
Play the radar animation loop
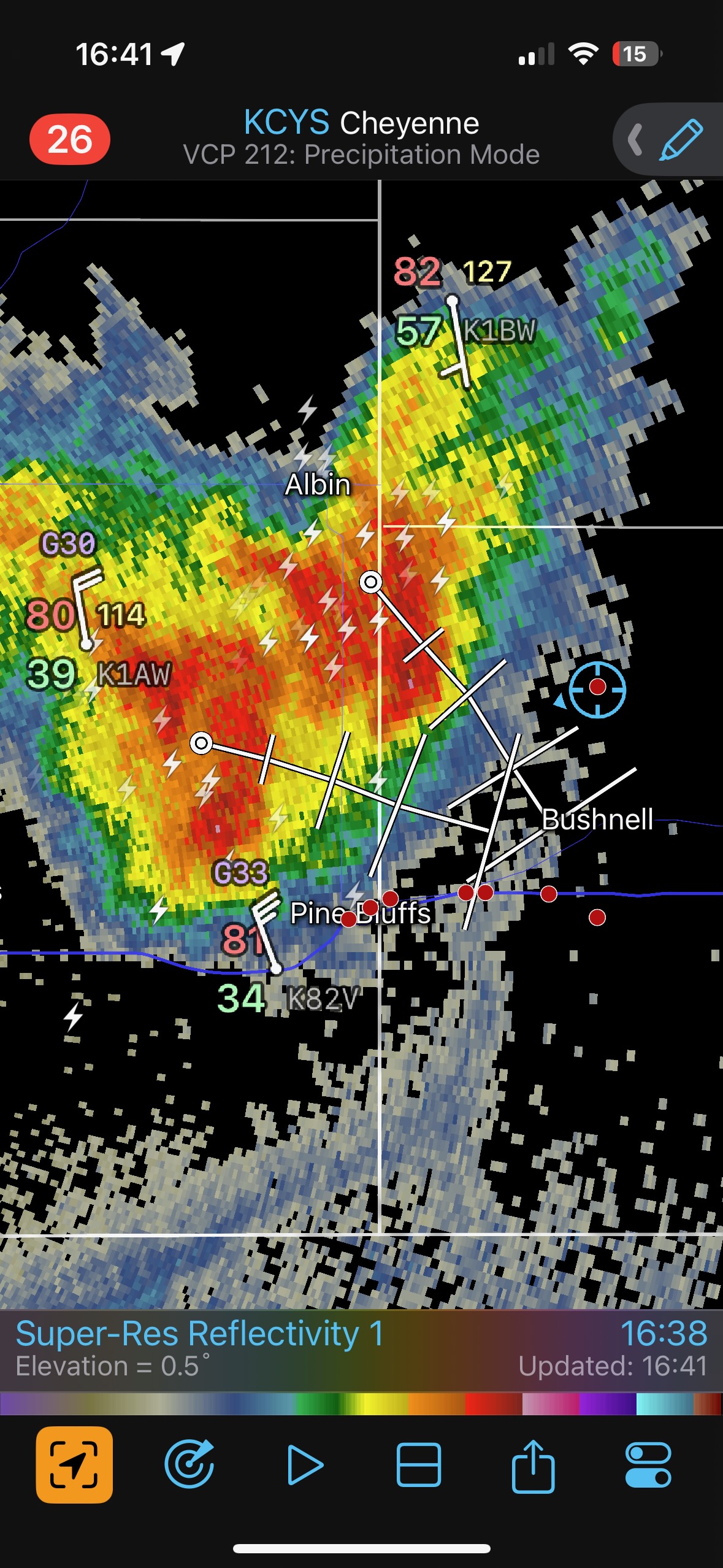click(x=305, y=1464)
